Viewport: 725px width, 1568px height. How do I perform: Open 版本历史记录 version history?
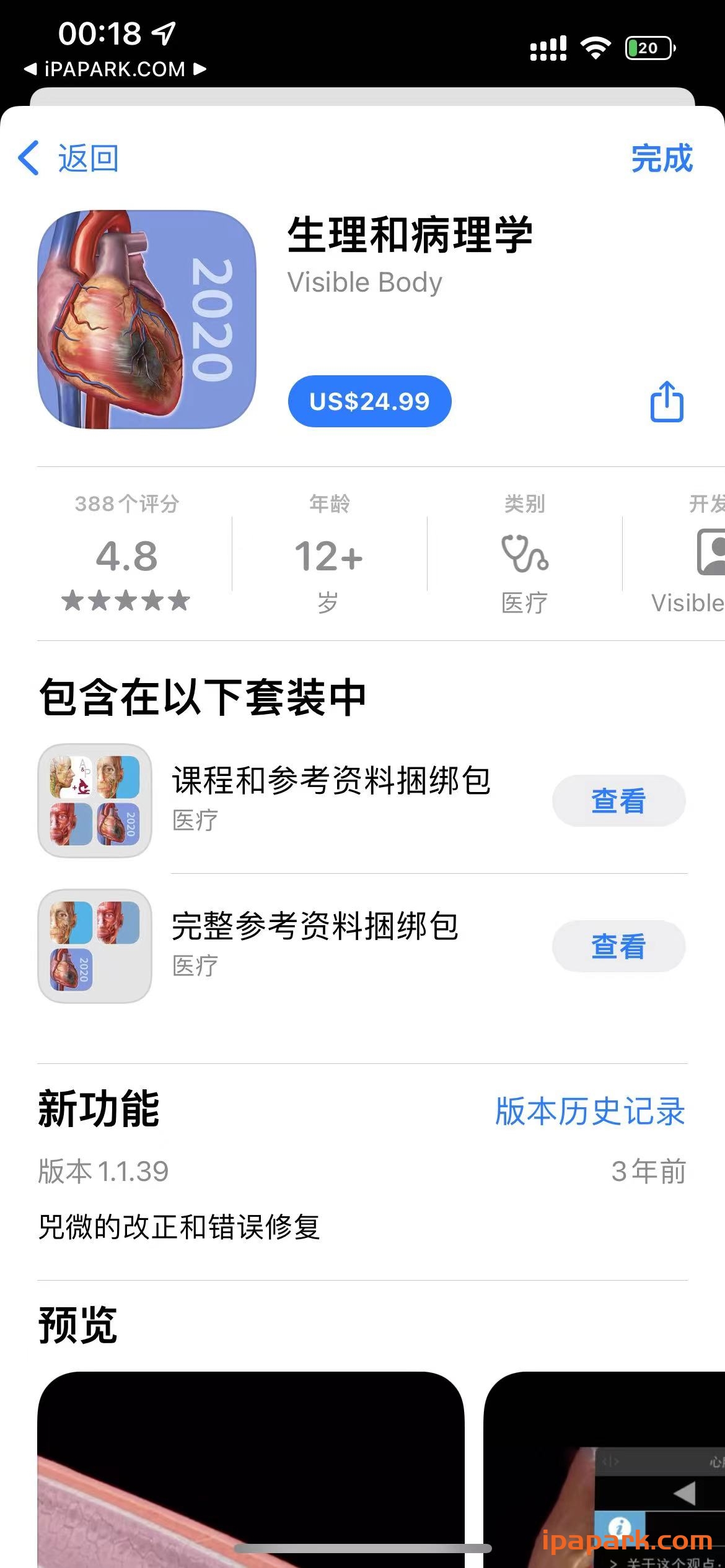point(589,1112)
